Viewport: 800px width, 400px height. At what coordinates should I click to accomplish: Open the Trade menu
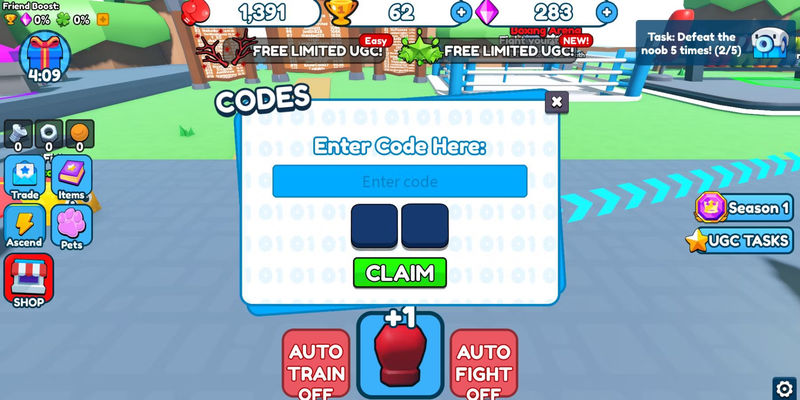(25, 178)
